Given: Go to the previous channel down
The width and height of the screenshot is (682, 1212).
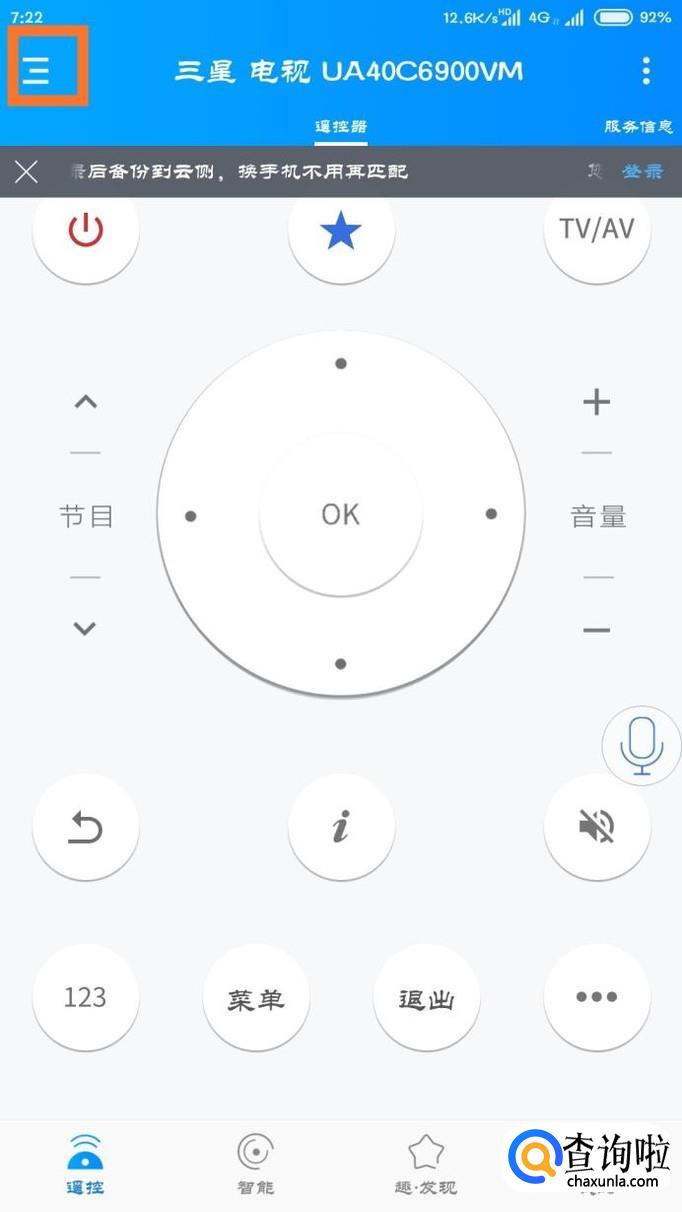Looking at the screenshot, I should coord(86,628).
